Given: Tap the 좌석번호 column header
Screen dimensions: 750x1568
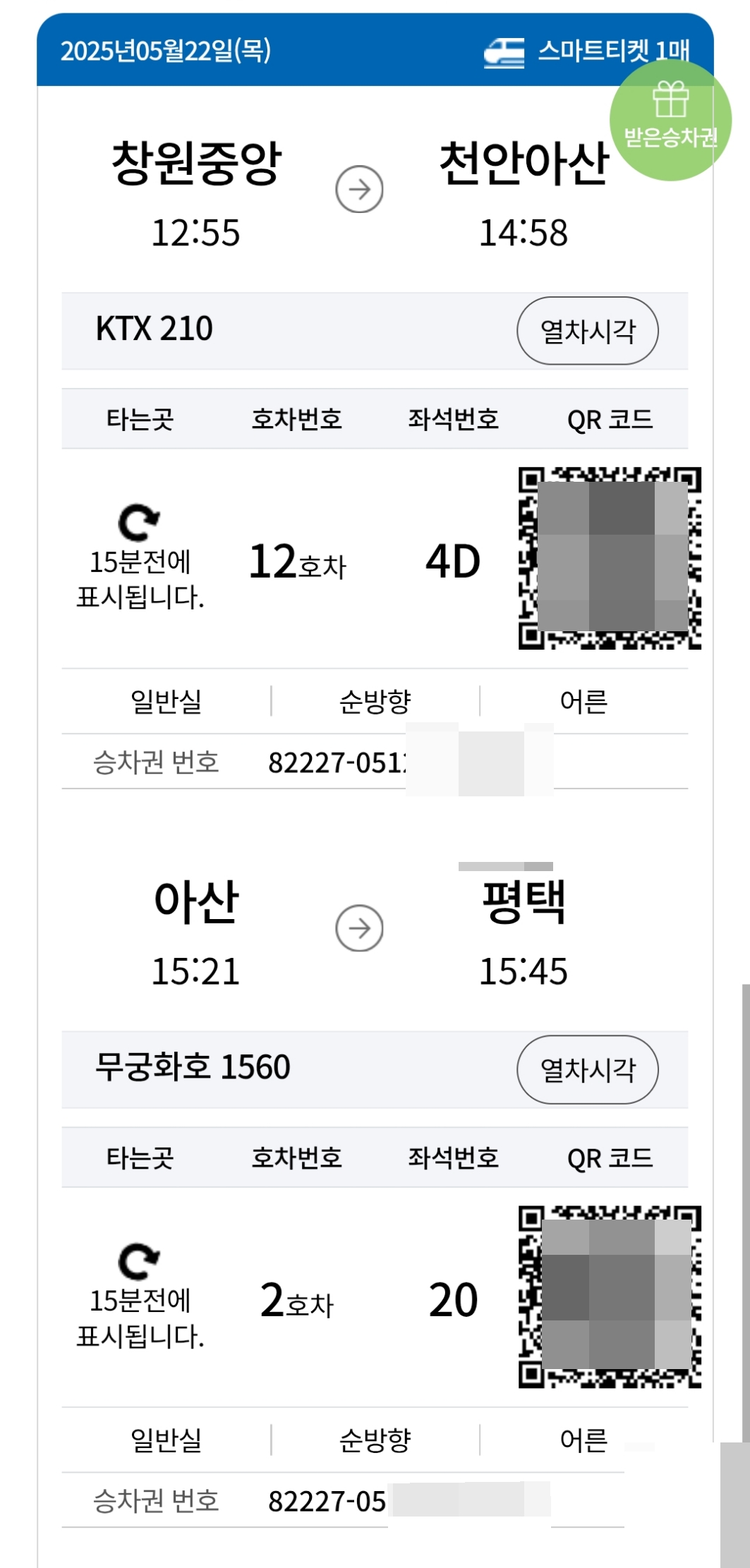Looking at the screenshot, I should click(455, 419).
